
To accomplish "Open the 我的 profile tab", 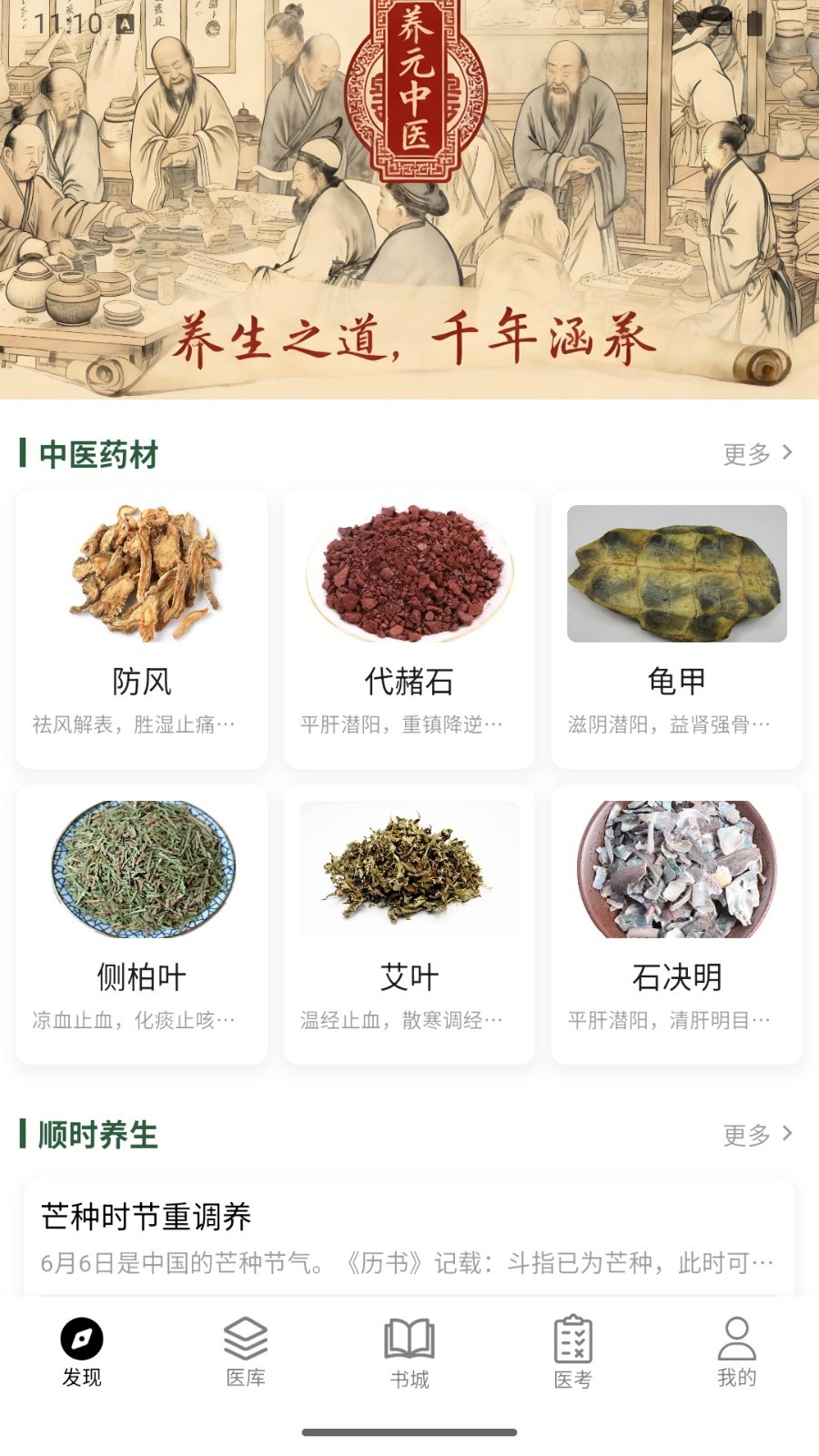I will [737, 1352].
